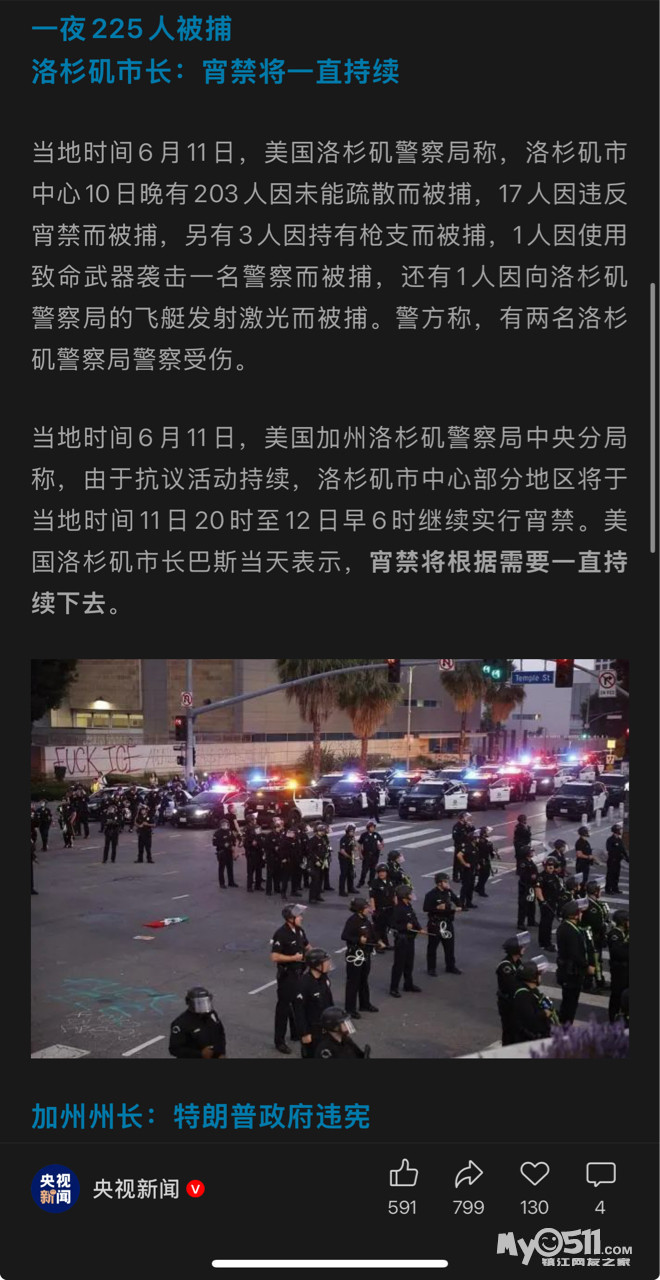Share this article

[x=468, y=1174]
